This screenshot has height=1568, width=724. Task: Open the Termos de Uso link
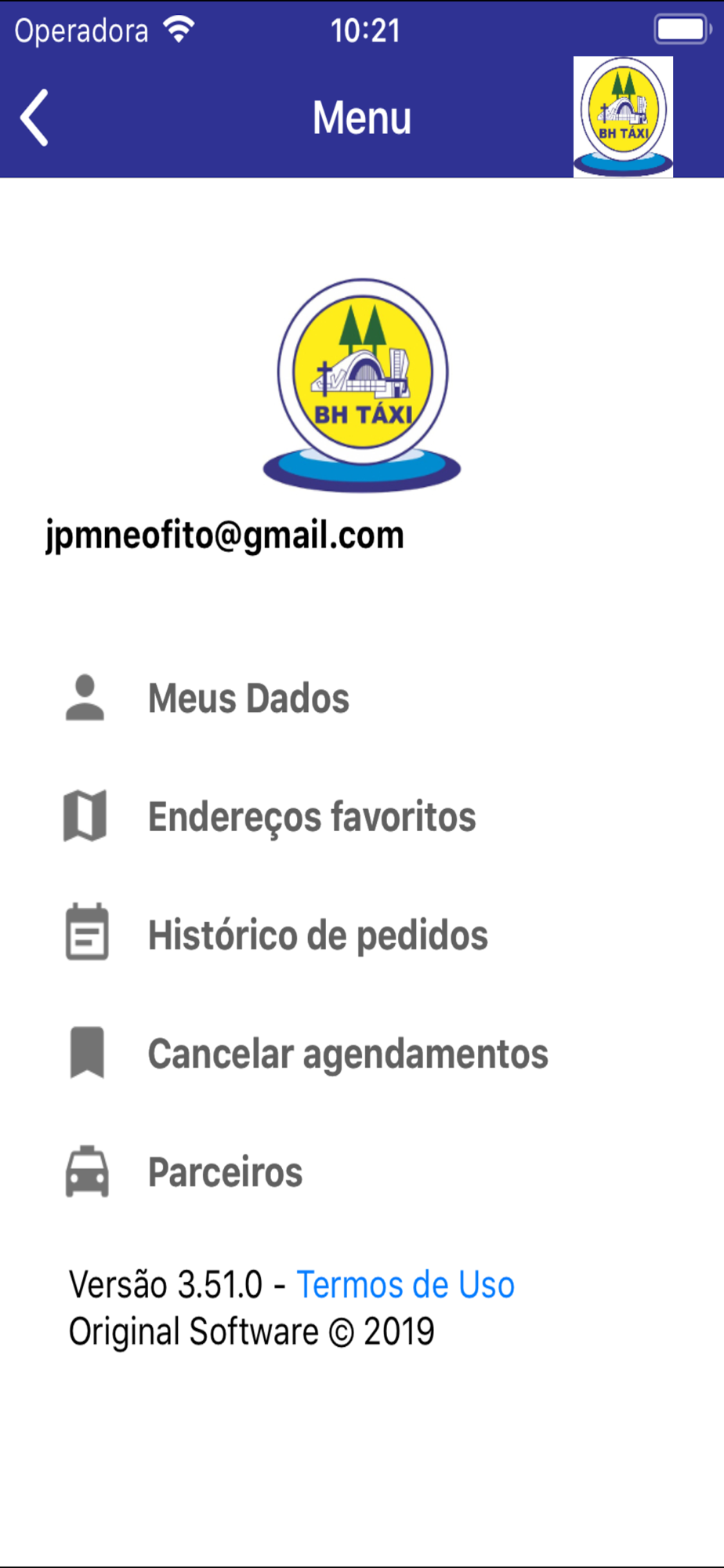[x=405, y=1284]
